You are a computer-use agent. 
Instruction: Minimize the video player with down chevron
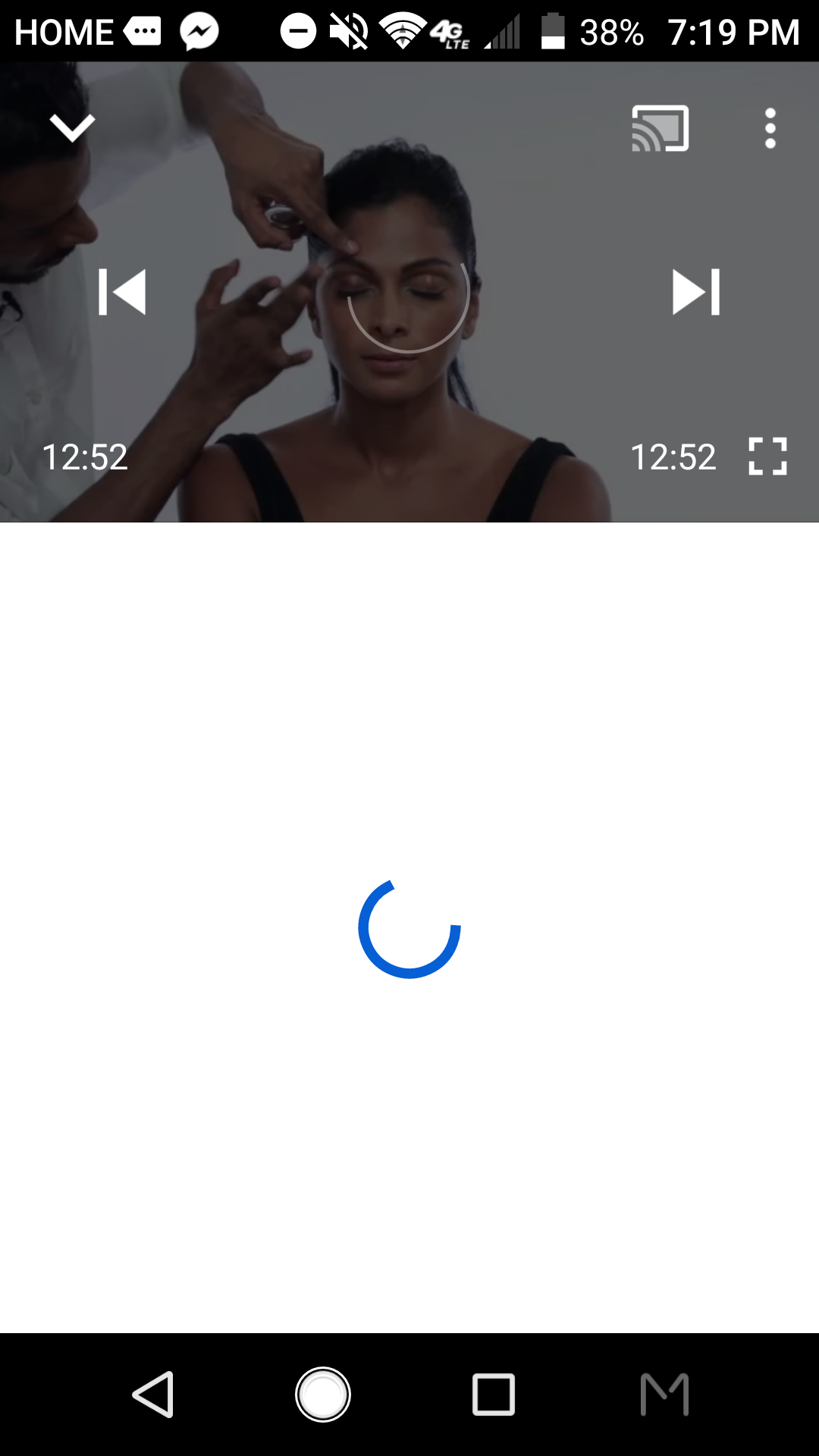point(72,127)
